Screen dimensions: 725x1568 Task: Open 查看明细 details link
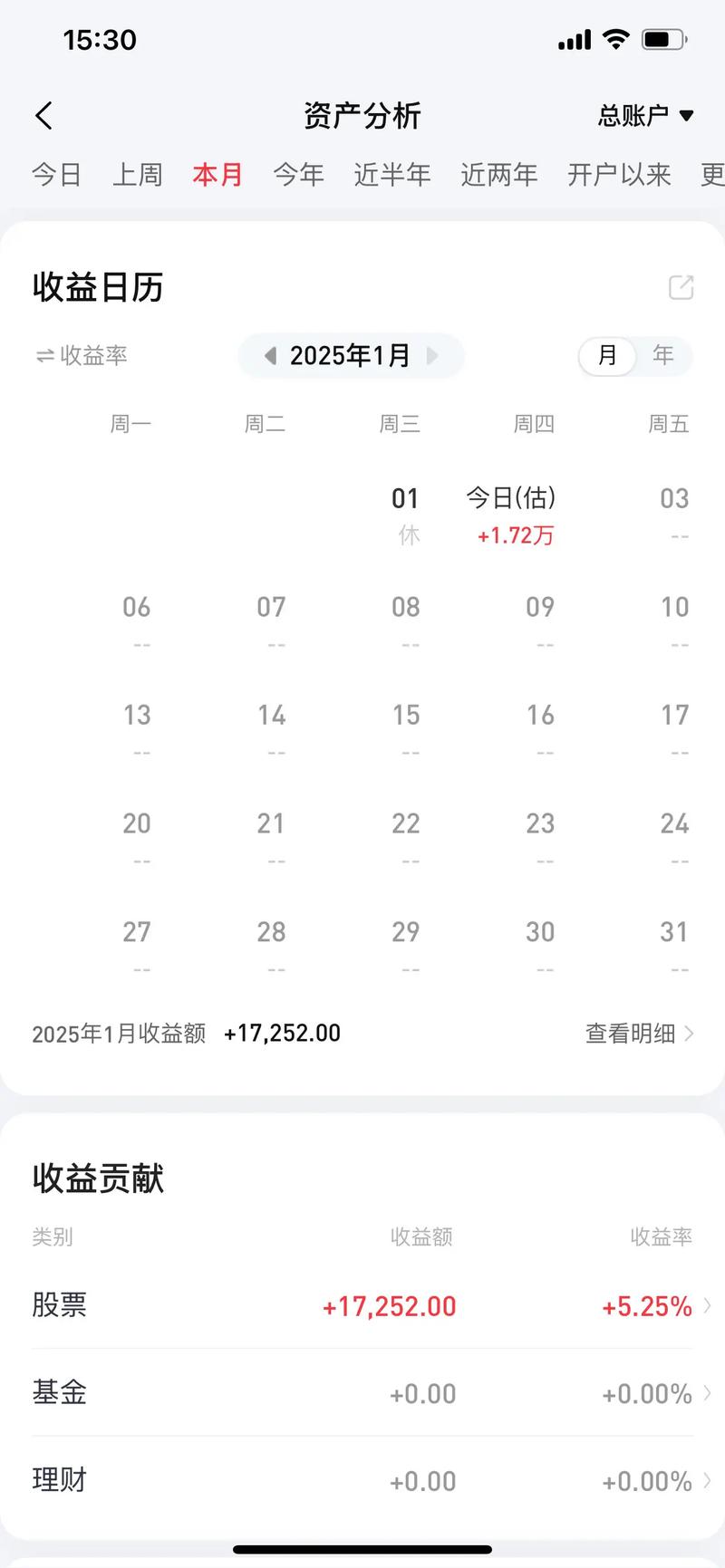(x=632, y=1034)
